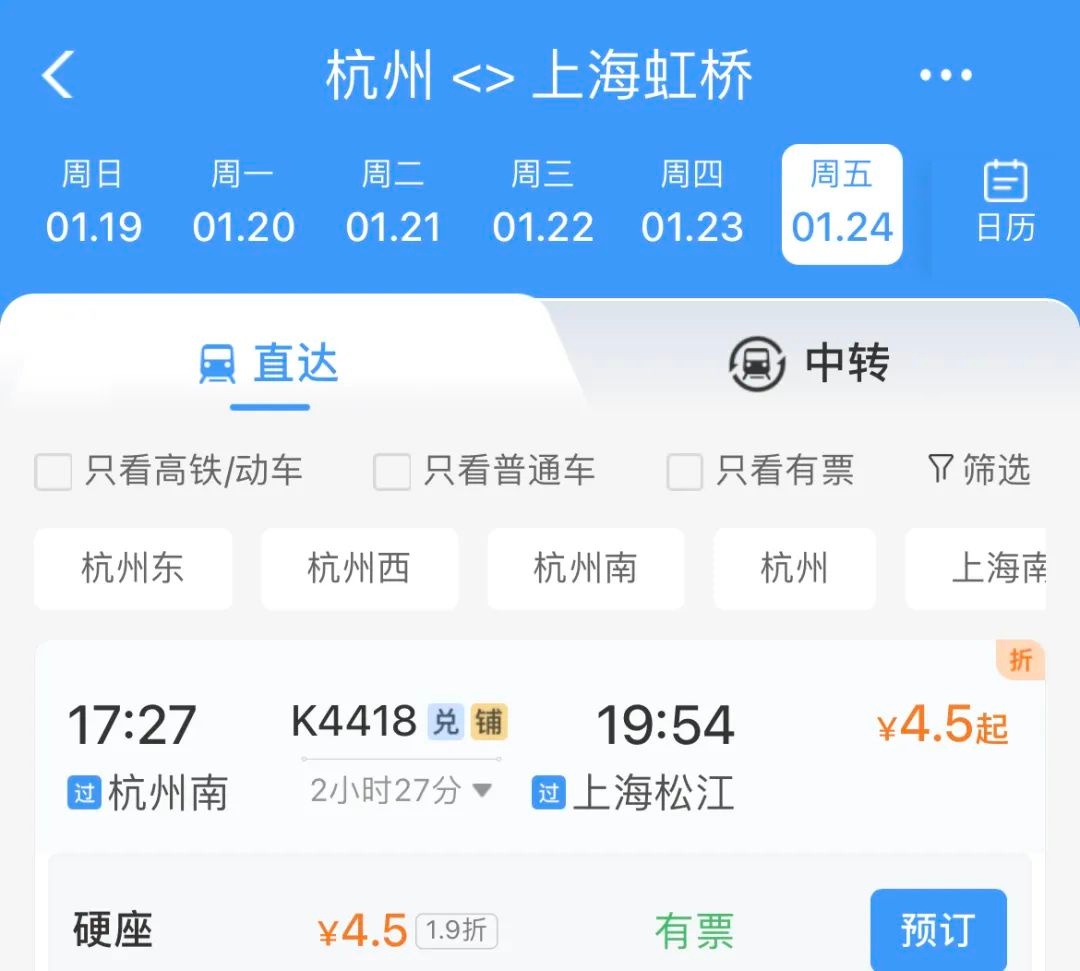The height and width of the screenshot is (971, 1080).
Task: Tap 预订 to book 硬座 ticket
Action: tap(937, 930)
